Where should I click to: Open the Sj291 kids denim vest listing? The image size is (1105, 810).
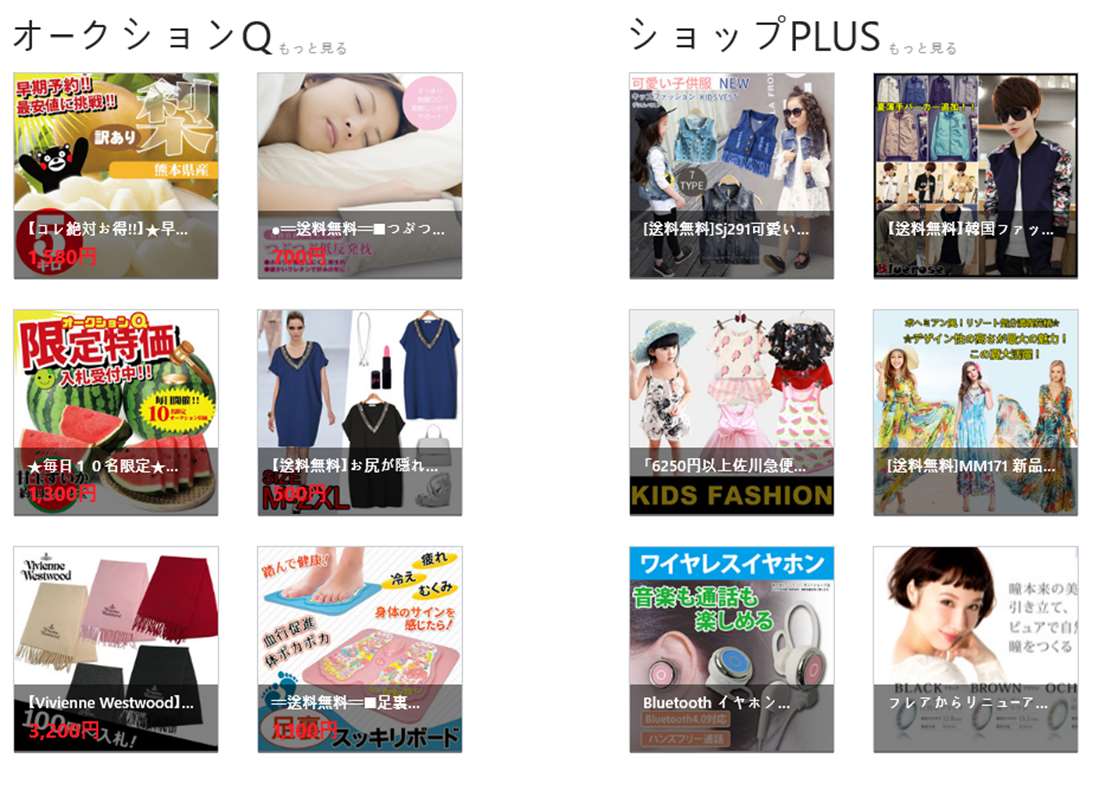click(x=731, y=176)
